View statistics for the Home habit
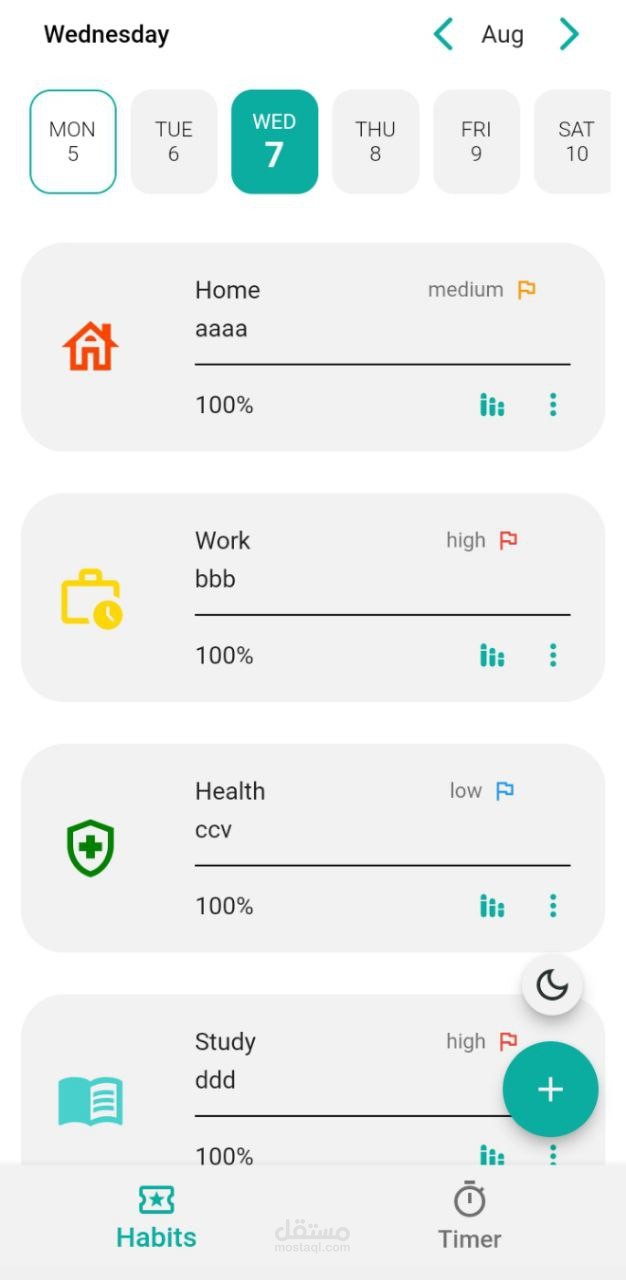The image size is (626, 1280). 491,405
